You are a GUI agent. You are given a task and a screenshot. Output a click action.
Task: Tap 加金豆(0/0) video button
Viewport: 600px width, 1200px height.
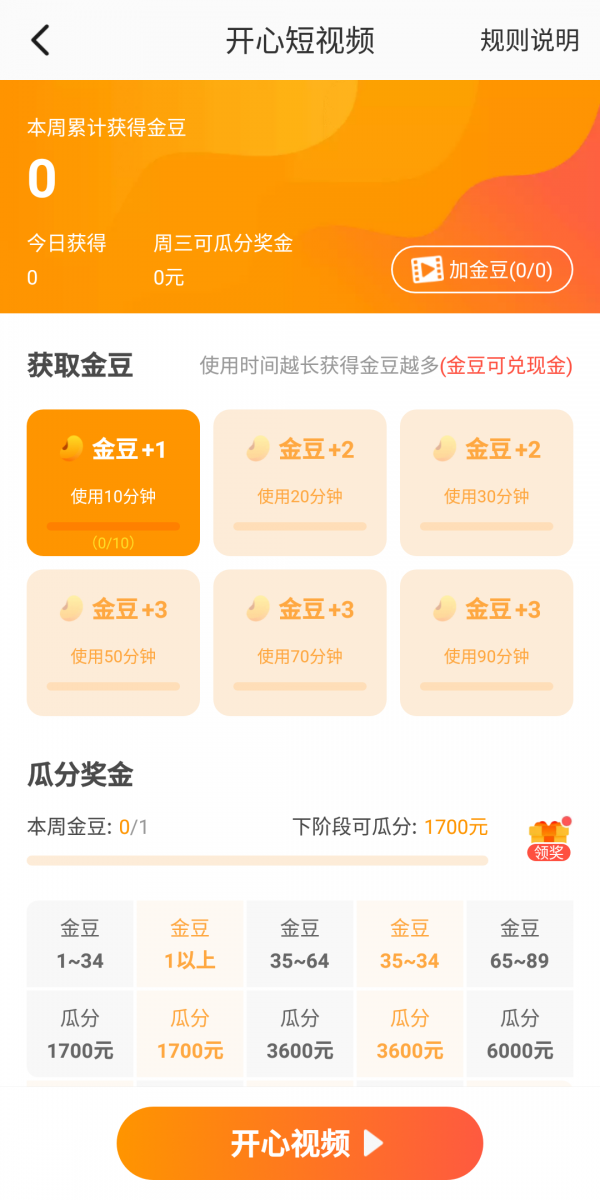(x=482, y=270)
